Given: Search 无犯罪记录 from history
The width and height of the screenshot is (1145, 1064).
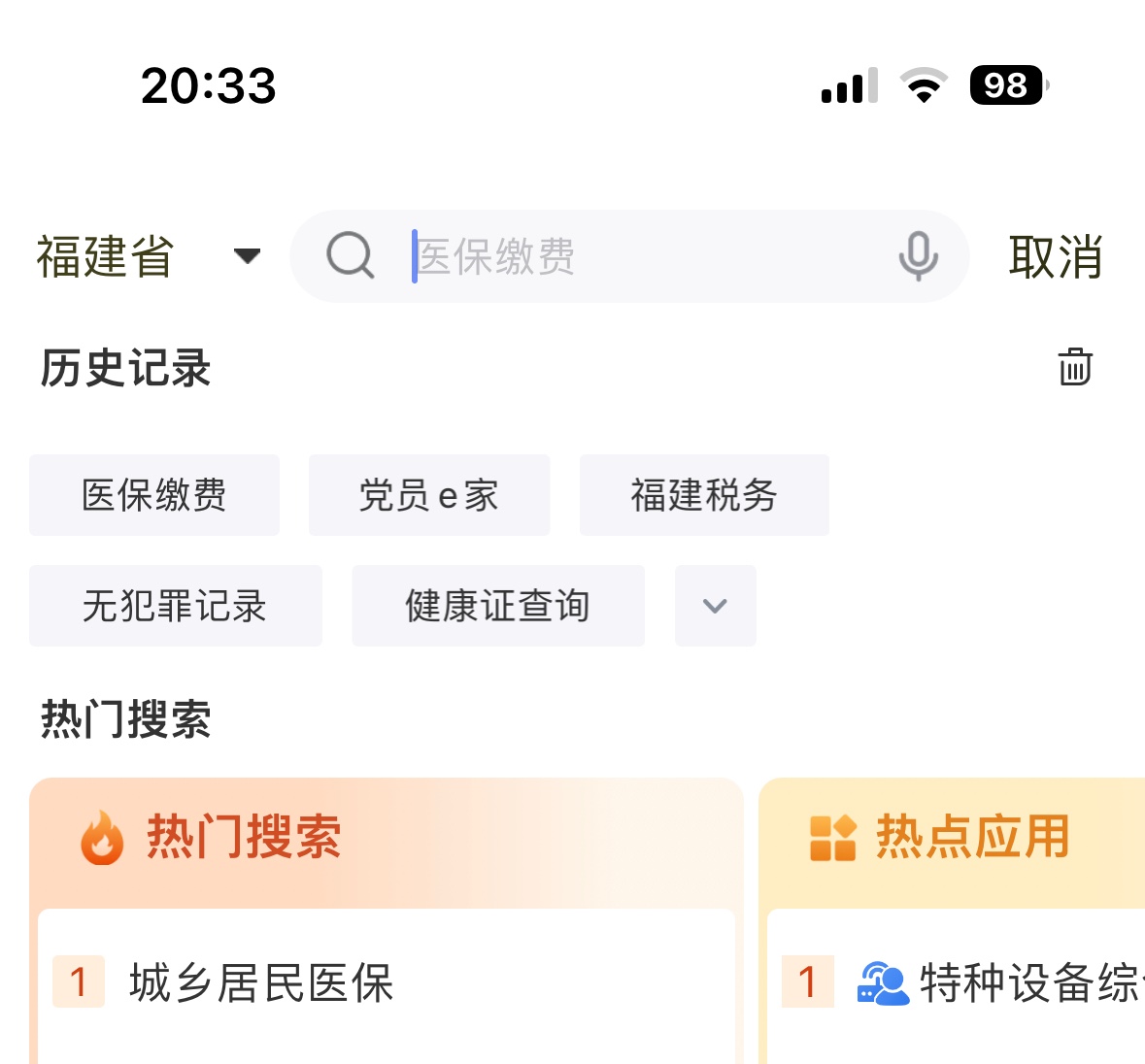Looking at the screenshot, I should (x=175, y=606).
